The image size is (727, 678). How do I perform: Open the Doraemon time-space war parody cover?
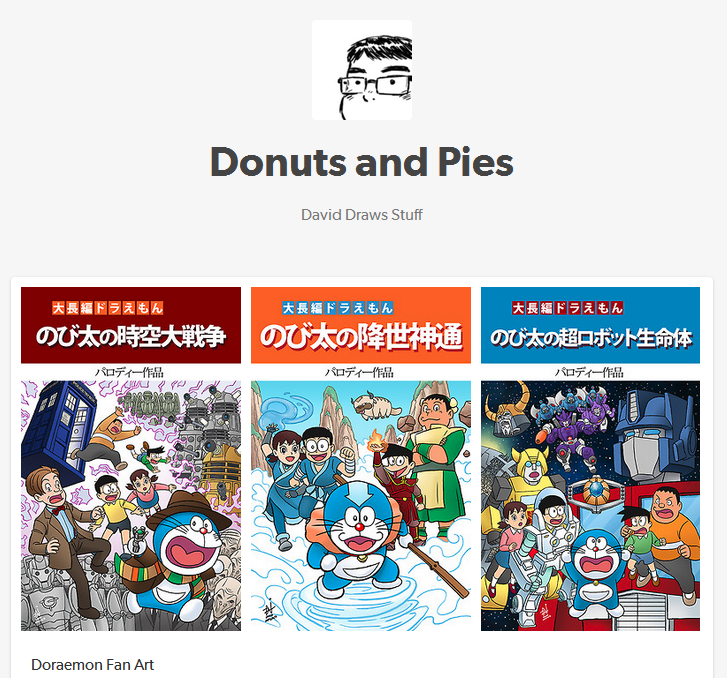point(131,458)
